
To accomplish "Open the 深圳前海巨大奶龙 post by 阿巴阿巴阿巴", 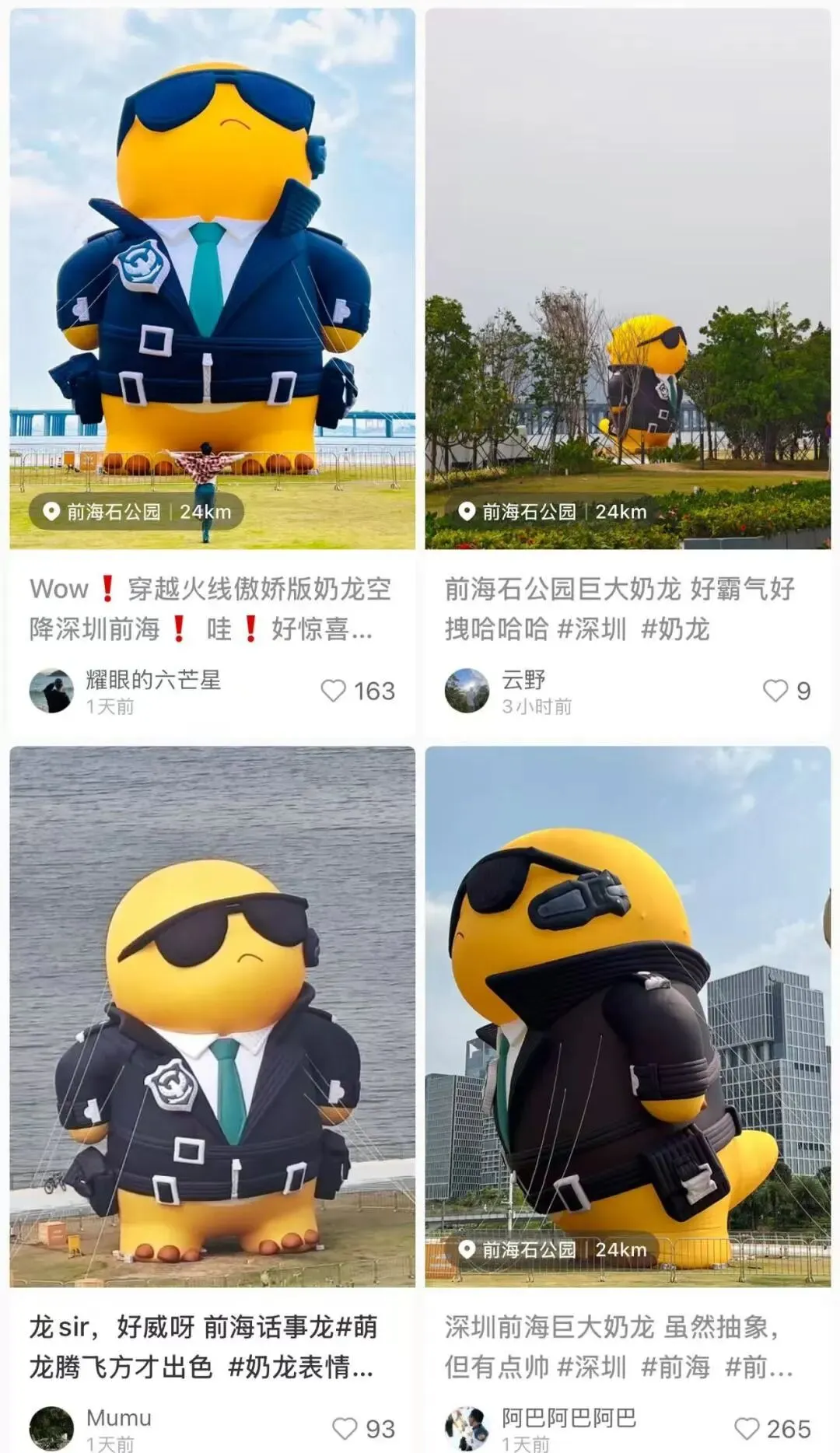I will pos(627,1011).
